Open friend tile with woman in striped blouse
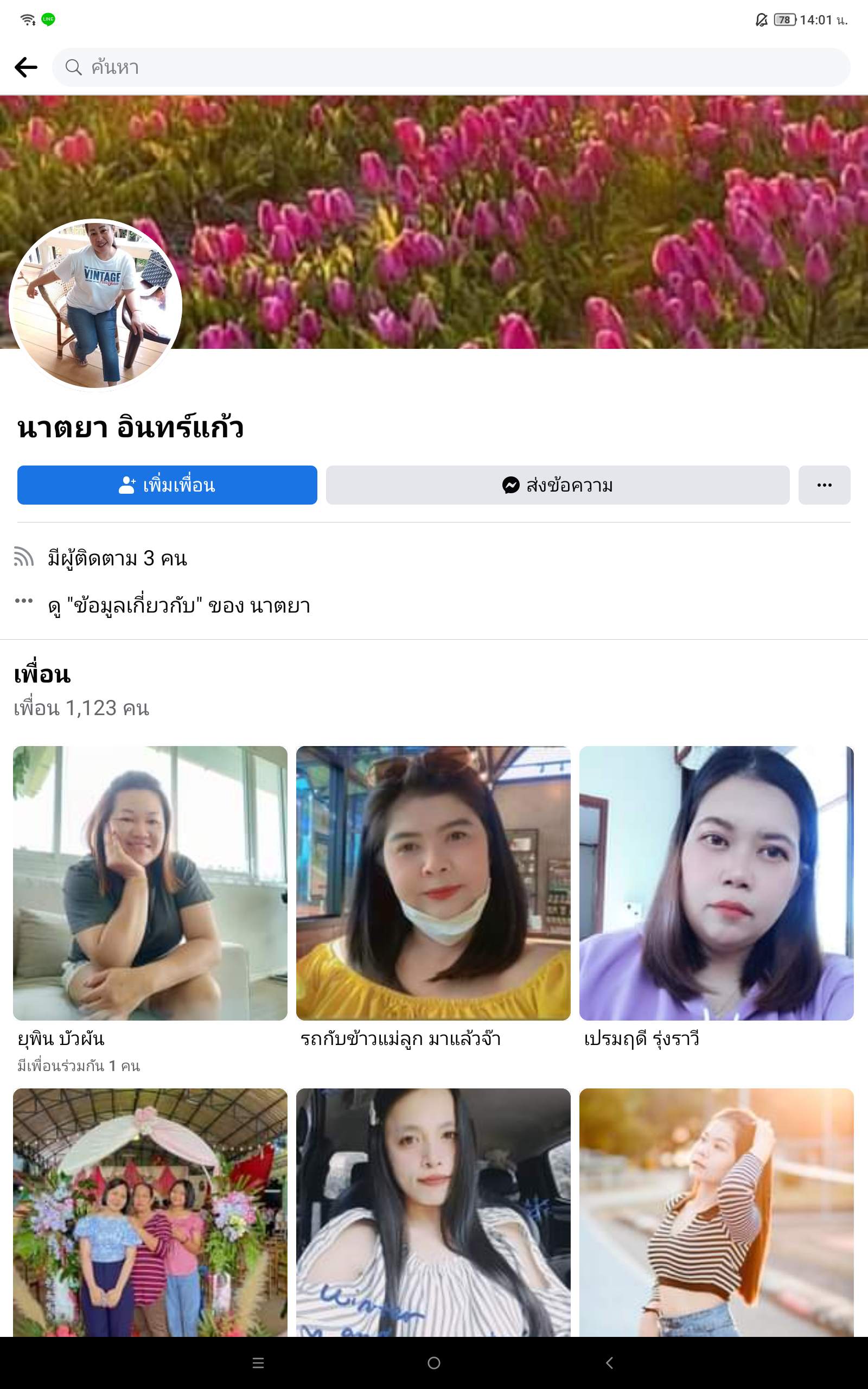 coord(433,1211)
